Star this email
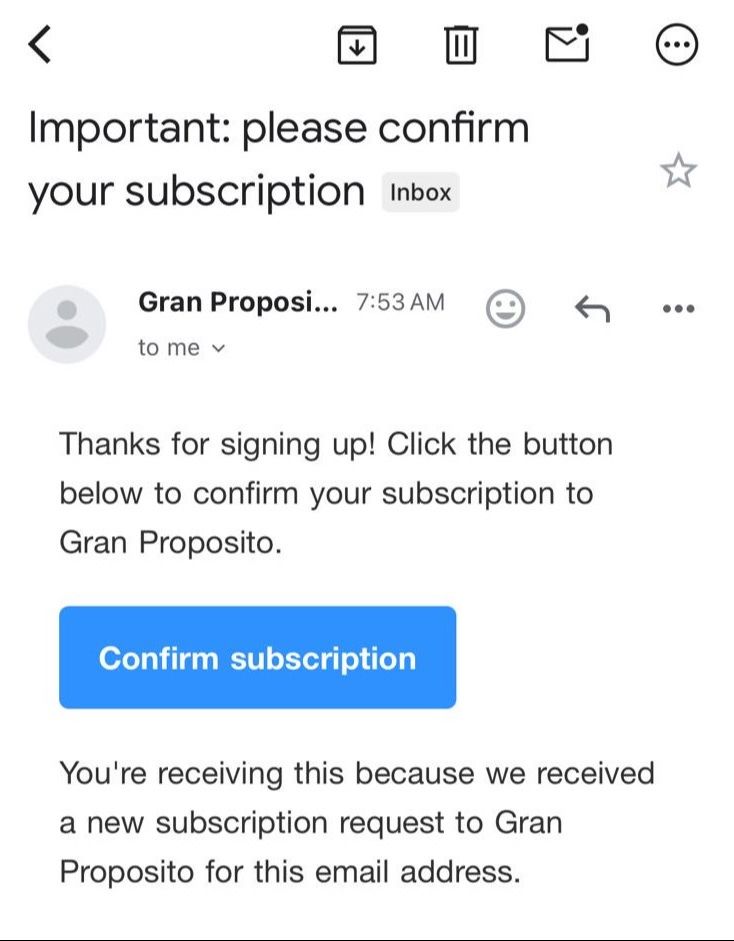 pos(678,171)
